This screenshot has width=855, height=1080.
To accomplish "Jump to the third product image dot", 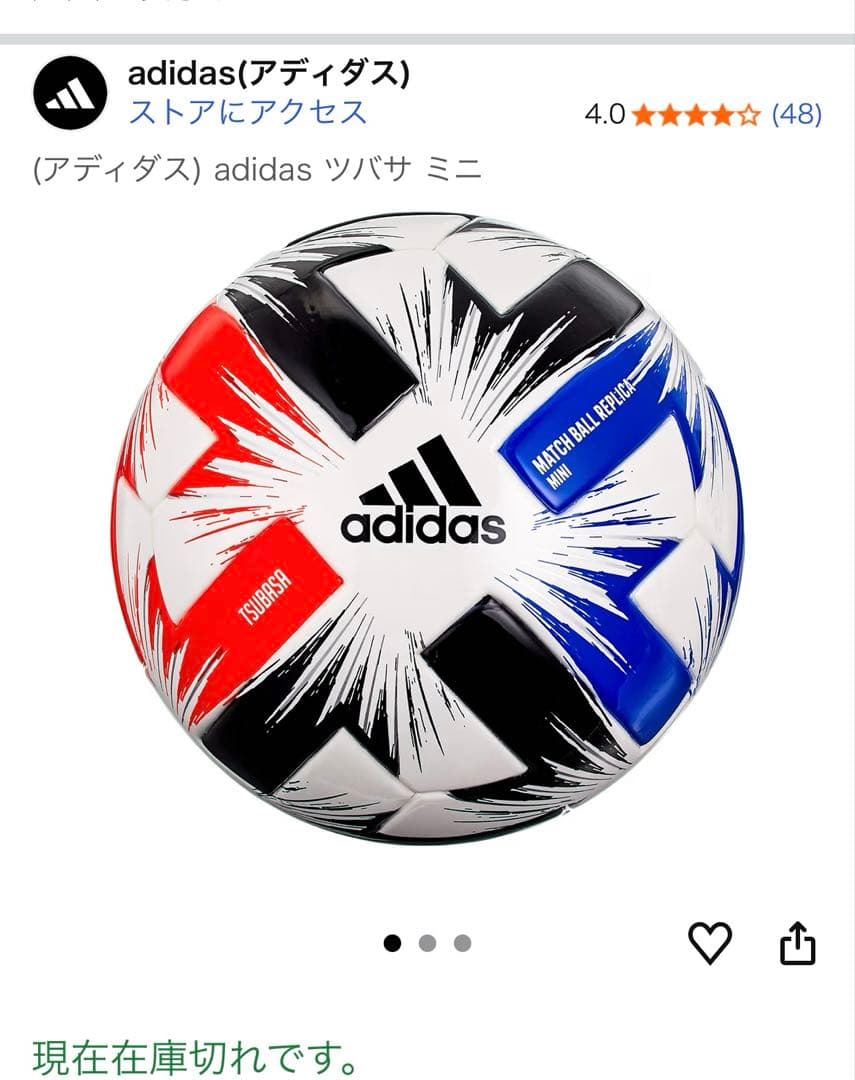I will (461, 943).
